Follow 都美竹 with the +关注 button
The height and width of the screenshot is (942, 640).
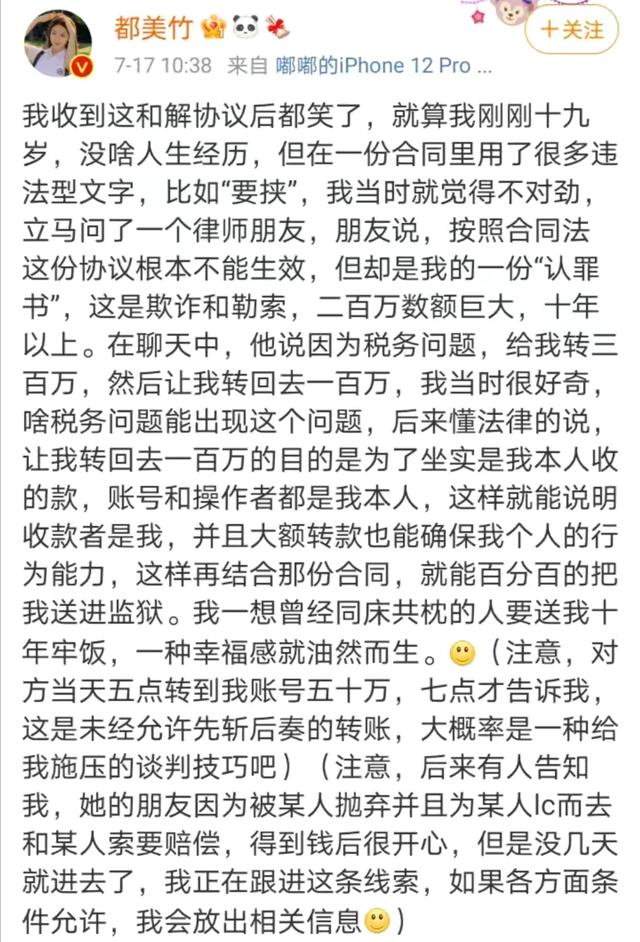(572, 29)
